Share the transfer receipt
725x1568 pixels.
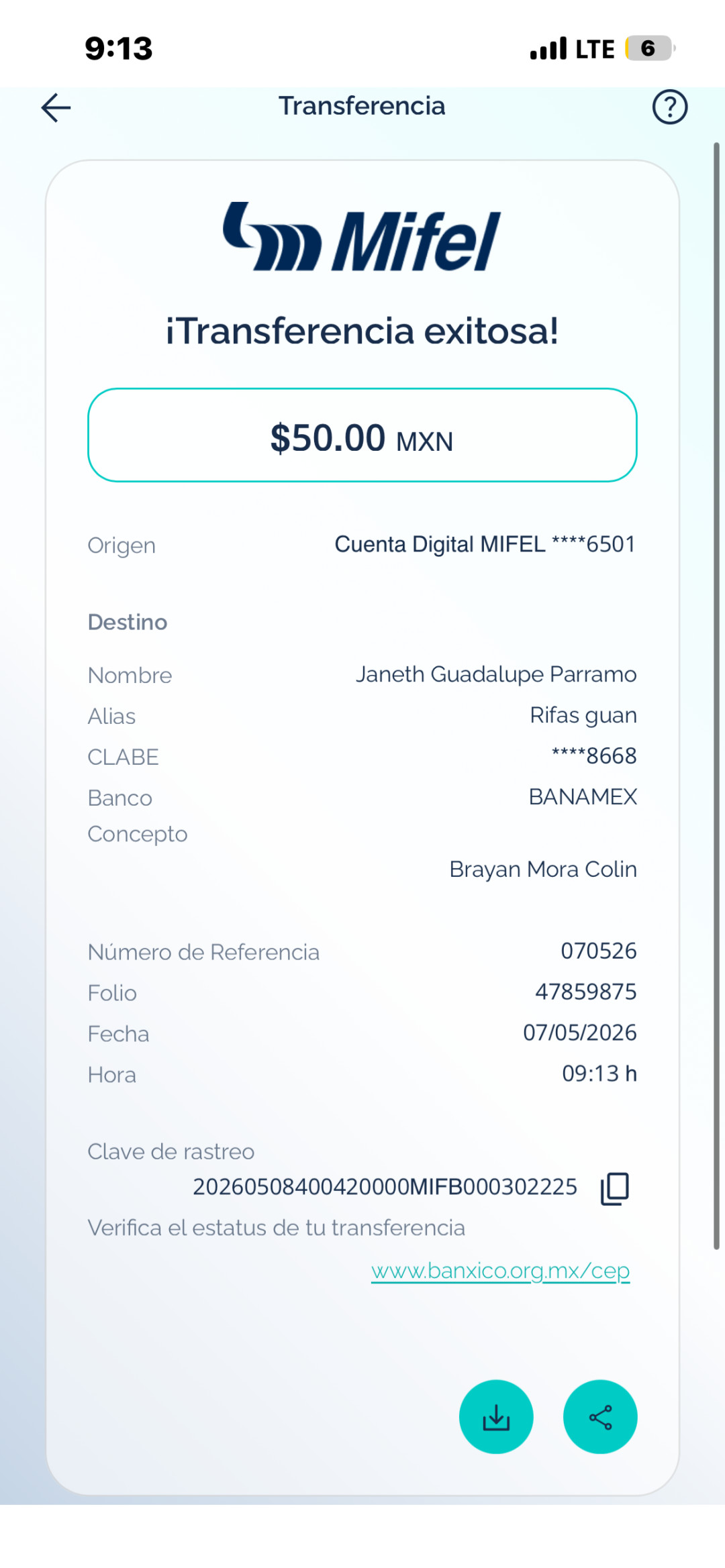pyautogui.click(x=600, y=1416)
